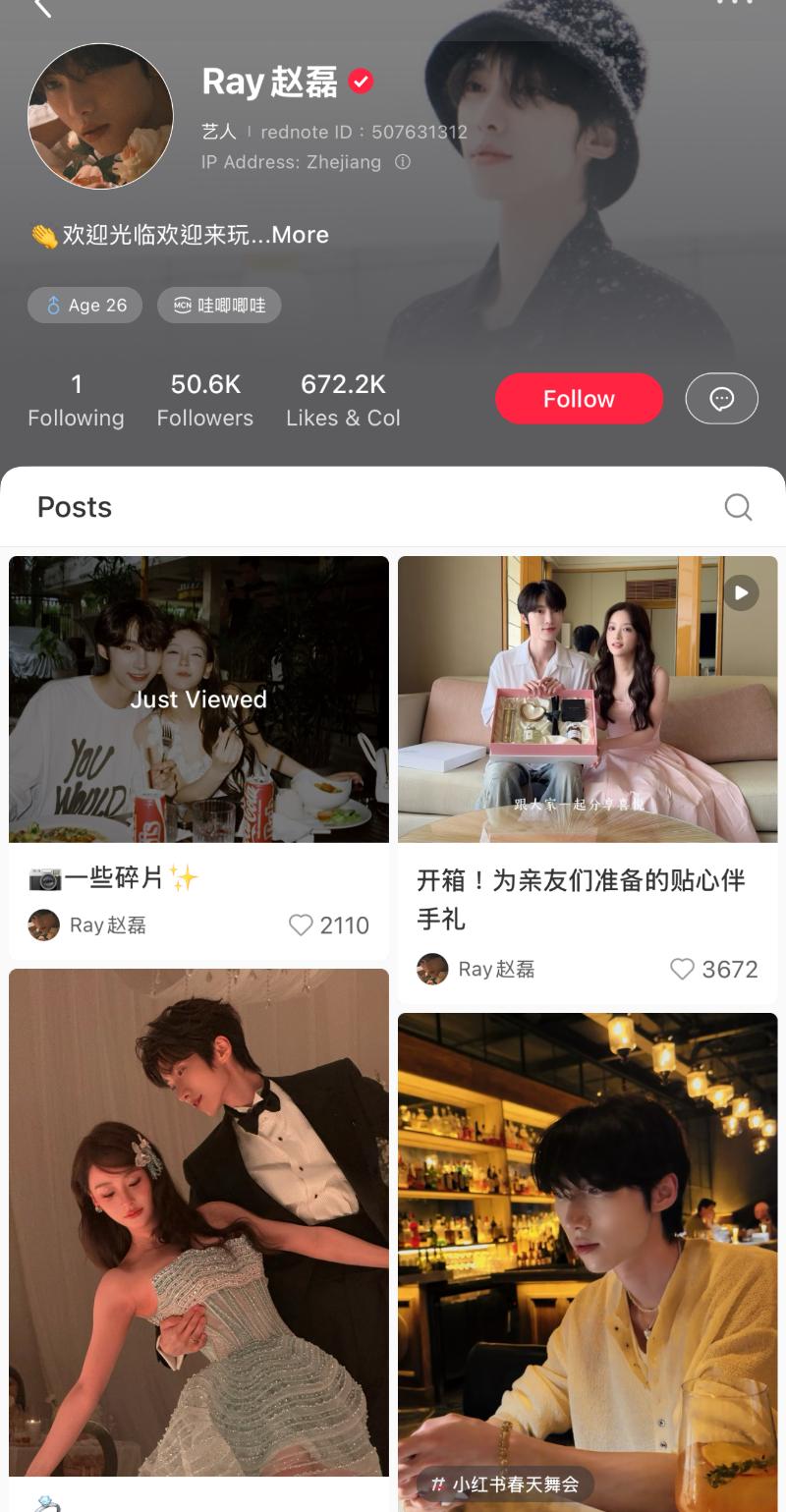786x1512 pixels.
Task: Follow Ray赵磊
Action: (x=579, y=399)
